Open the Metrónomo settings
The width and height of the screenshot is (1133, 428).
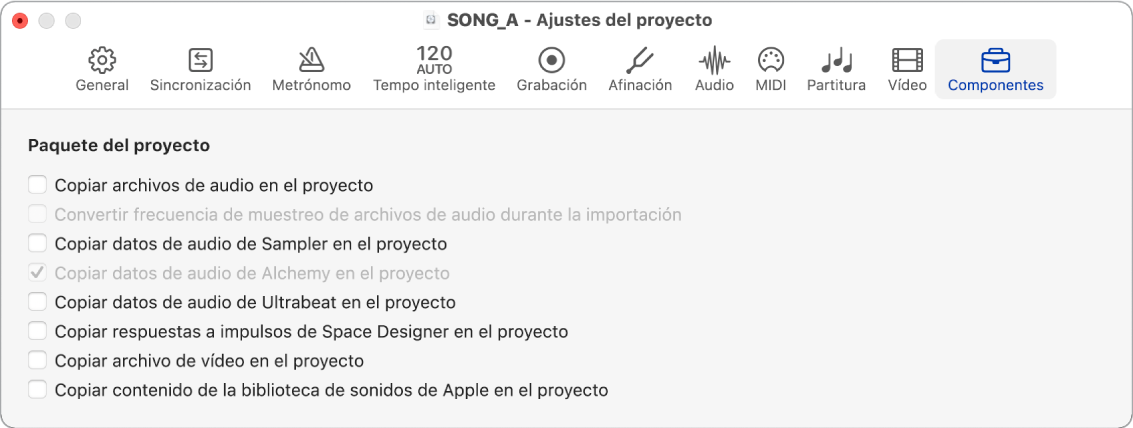click(x=311, y=70)
